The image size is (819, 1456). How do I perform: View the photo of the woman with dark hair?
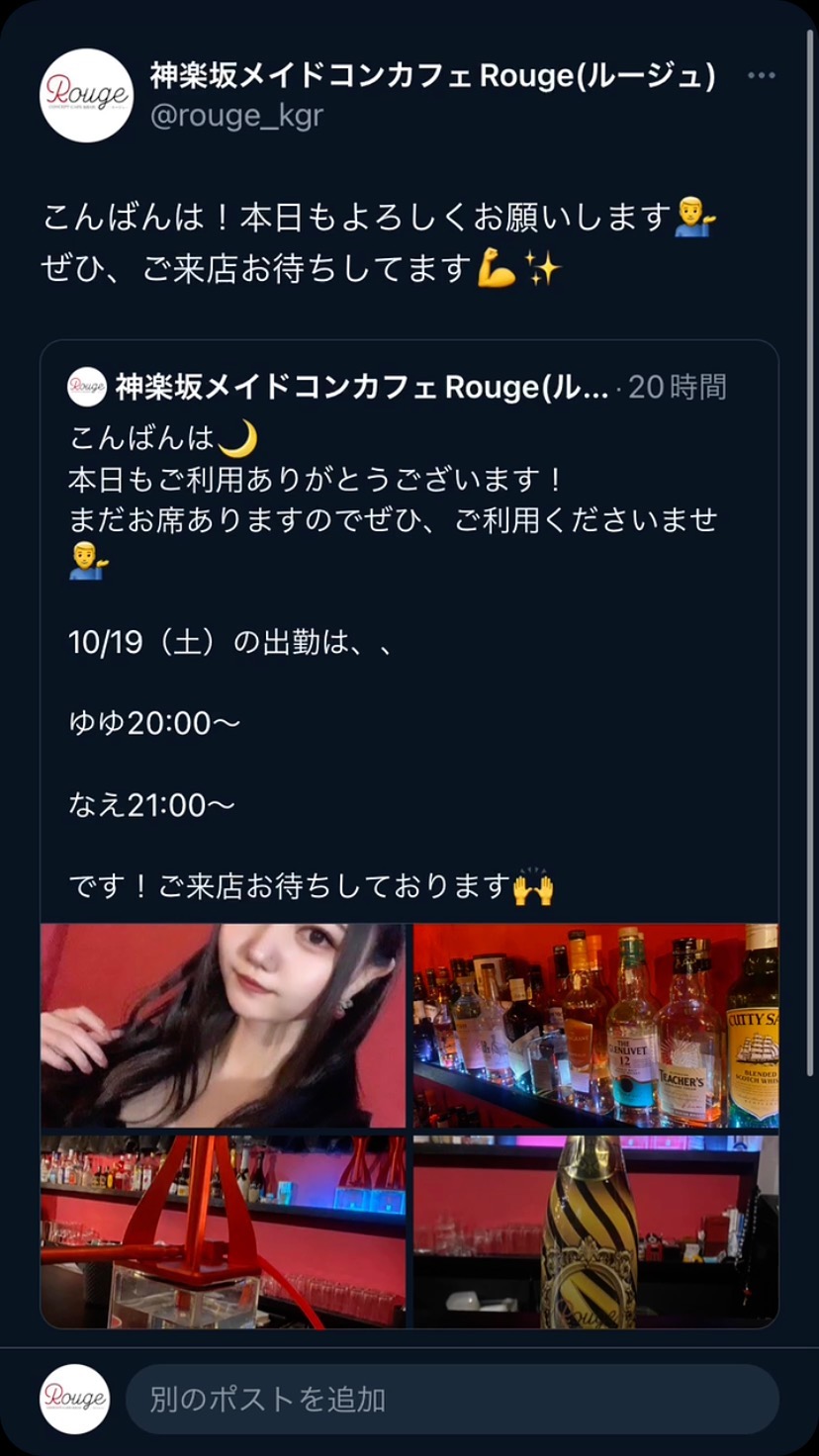coord(224,1025)
